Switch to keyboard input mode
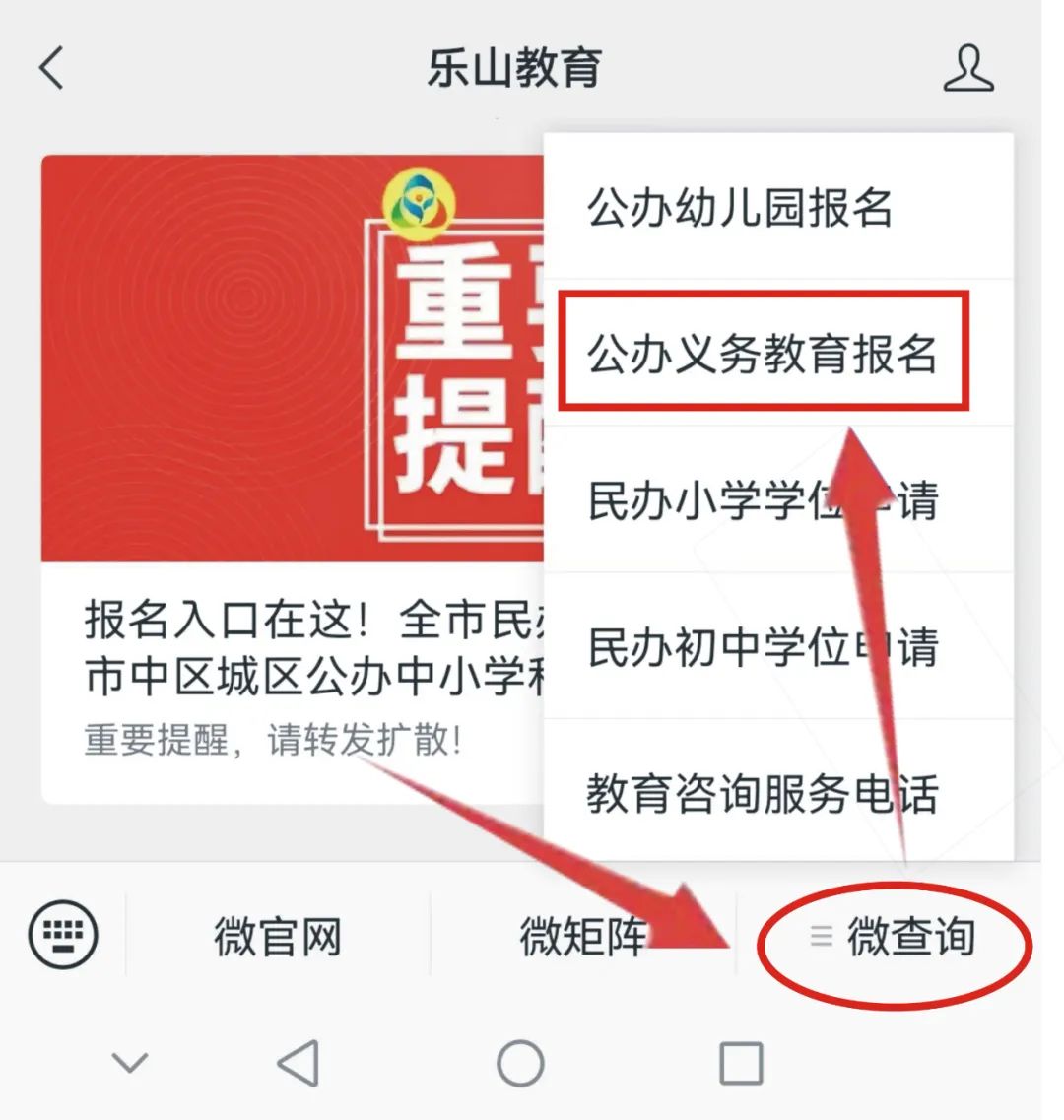This screenshot has width=1064, height=1120. [63, 935]
